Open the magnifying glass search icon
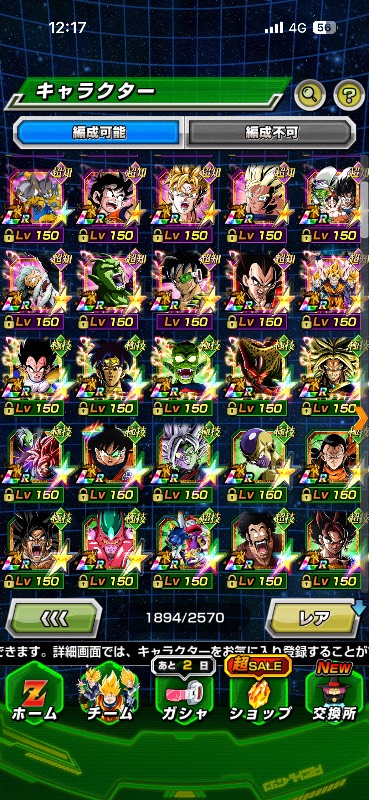369x800 pixels. (x=310, y=93)
